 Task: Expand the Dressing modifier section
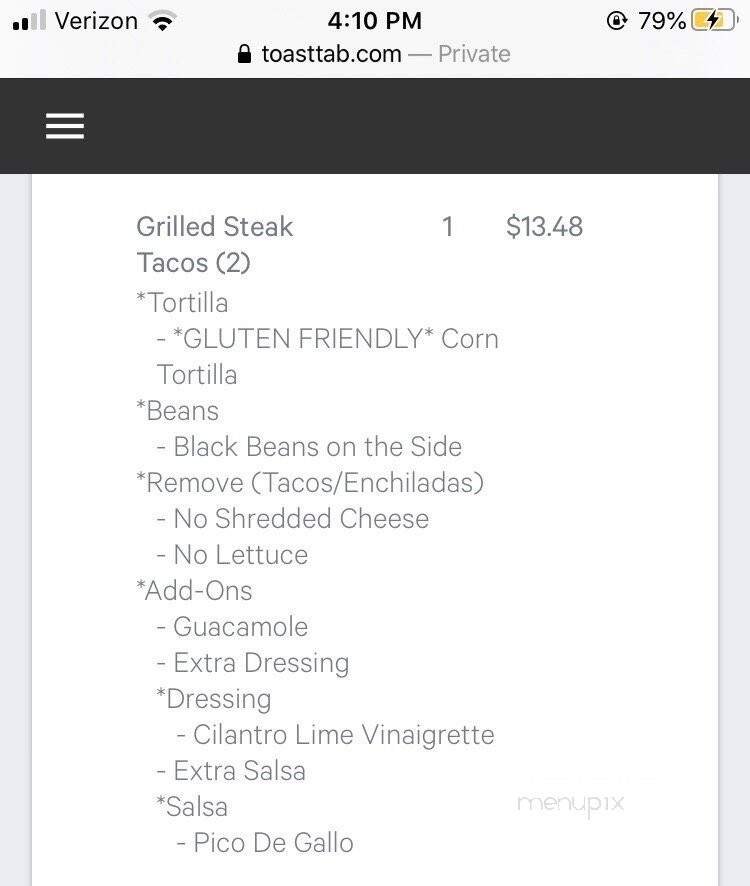coord(213,699)
